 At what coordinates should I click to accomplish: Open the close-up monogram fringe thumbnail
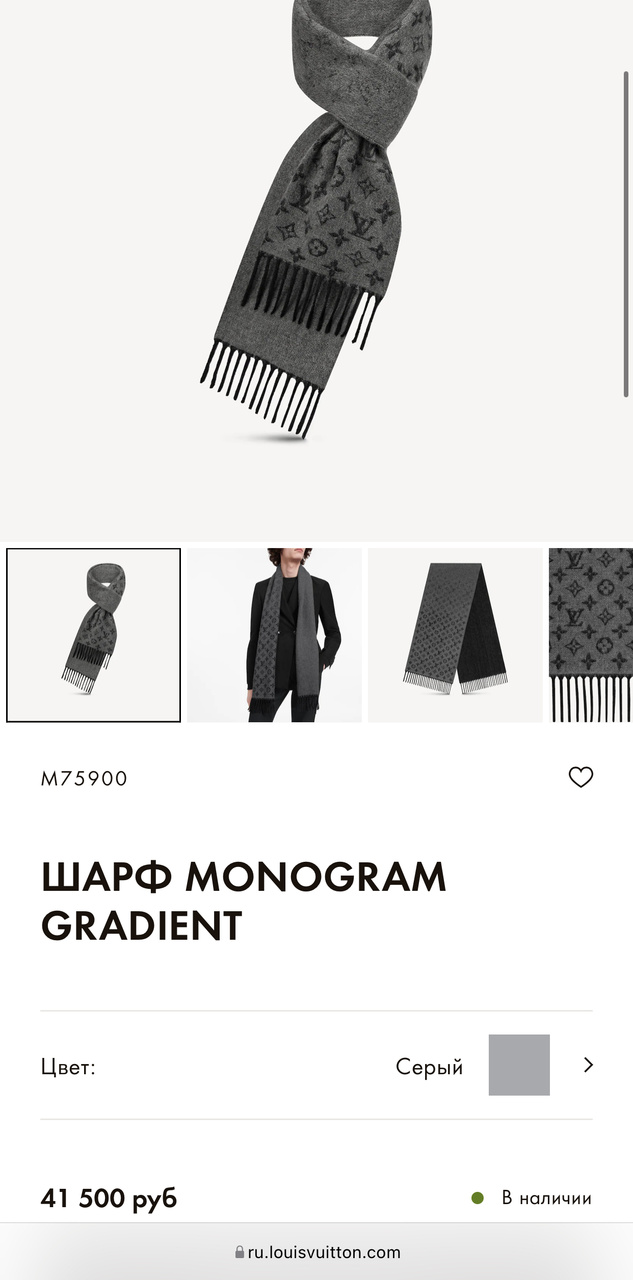[591, 635]
